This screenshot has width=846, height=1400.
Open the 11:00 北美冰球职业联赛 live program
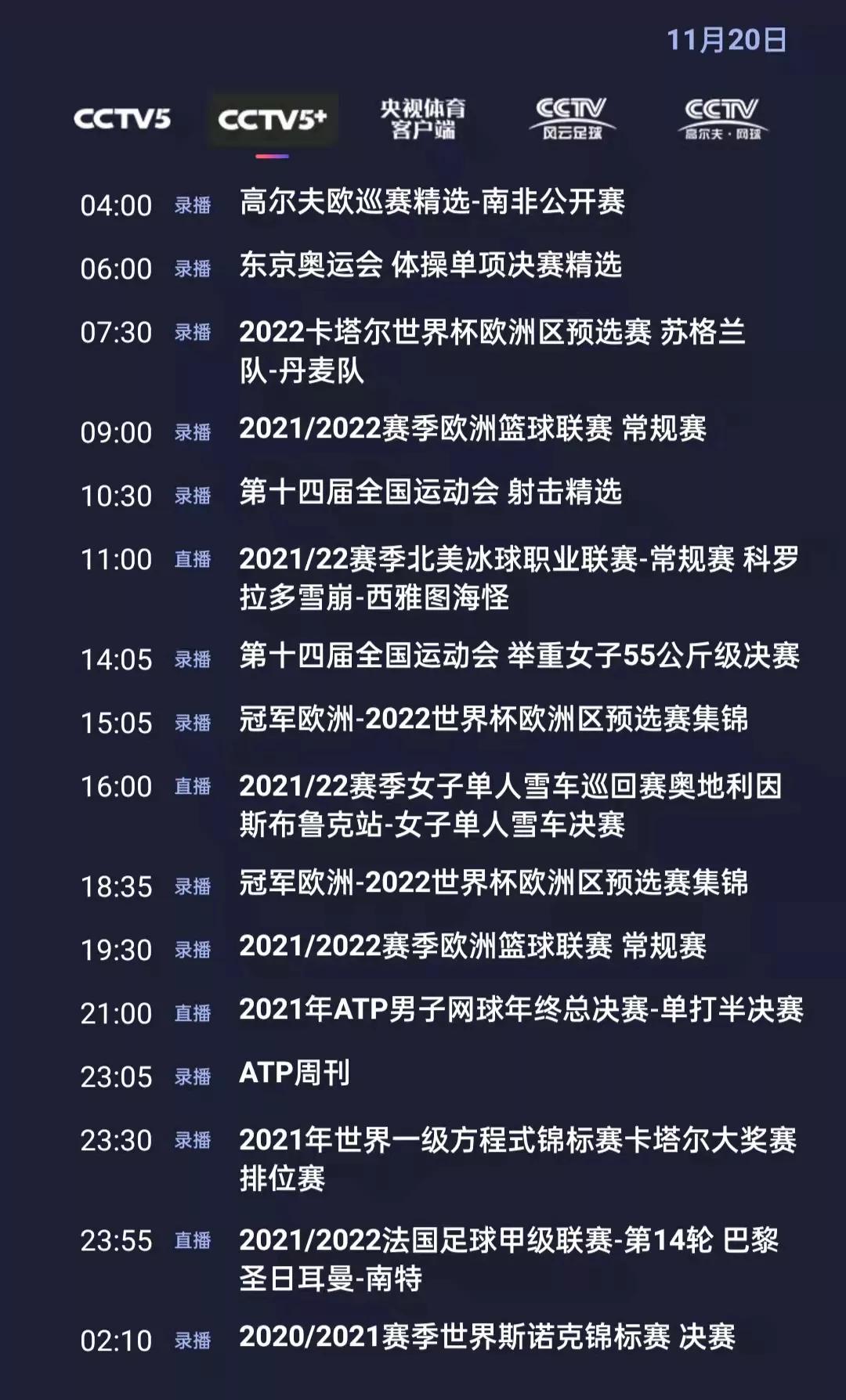click(517, 578)
